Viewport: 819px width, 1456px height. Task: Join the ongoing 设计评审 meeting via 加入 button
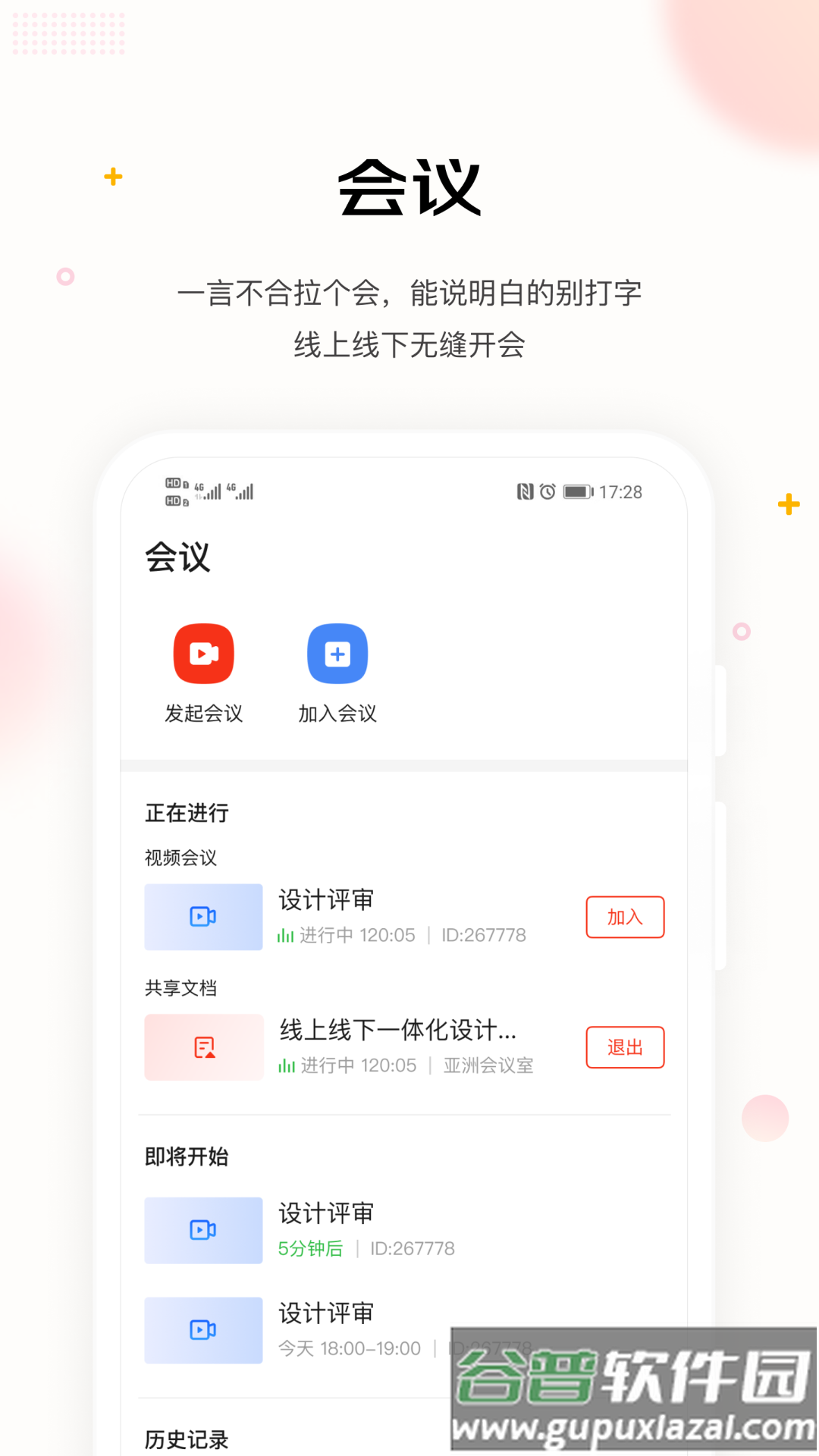[x=625, y=917]
